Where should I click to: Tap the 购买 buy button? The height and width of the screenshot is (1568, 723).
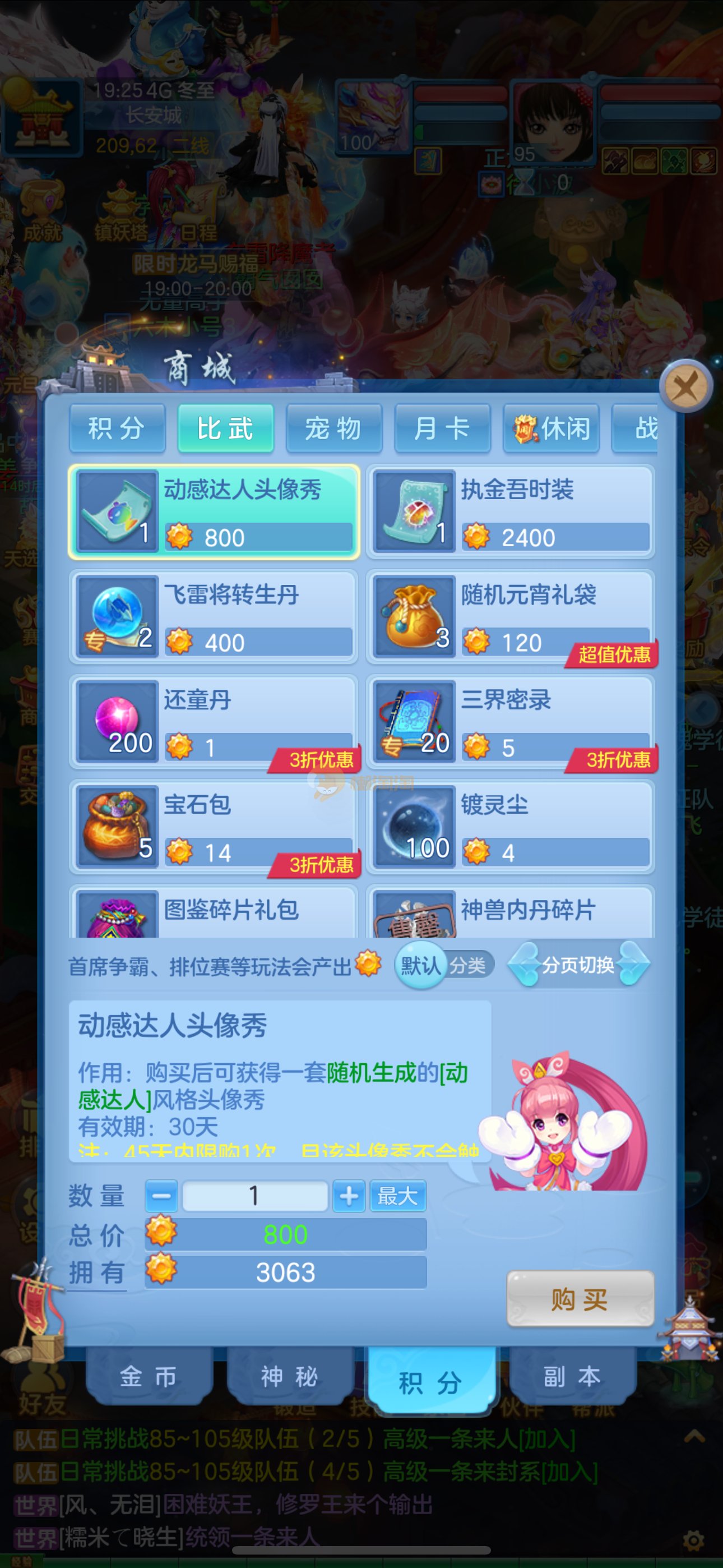tap(580, 1299)
